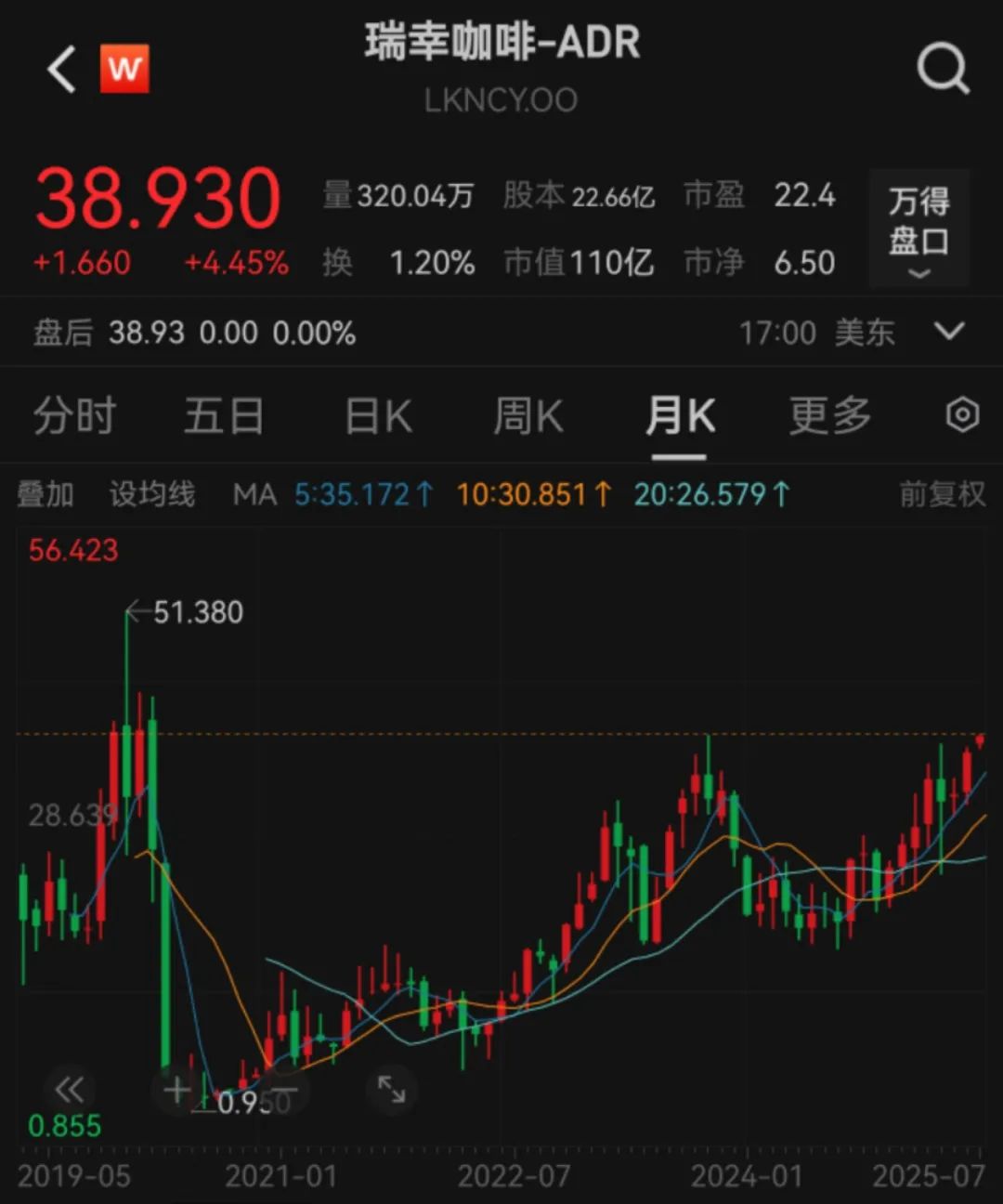
Task: Open the stock search magnifier
Action: click(x=943, y=69)
